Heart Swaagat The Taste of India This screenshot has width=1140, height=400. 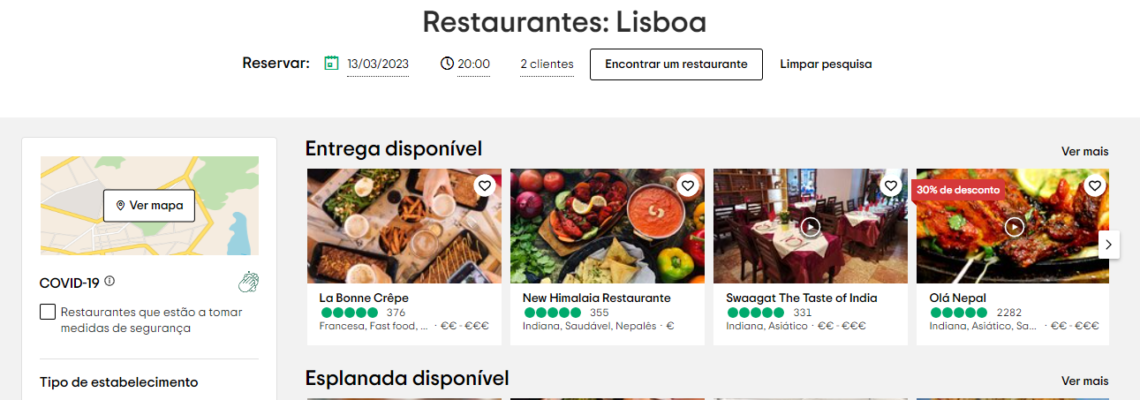891,186
